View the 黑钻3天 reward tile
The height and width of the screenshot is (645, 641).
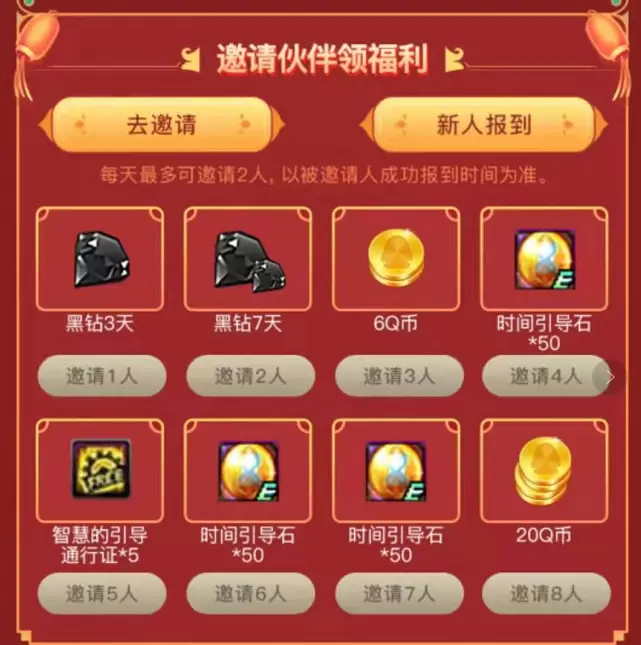[x=100, y=259]
